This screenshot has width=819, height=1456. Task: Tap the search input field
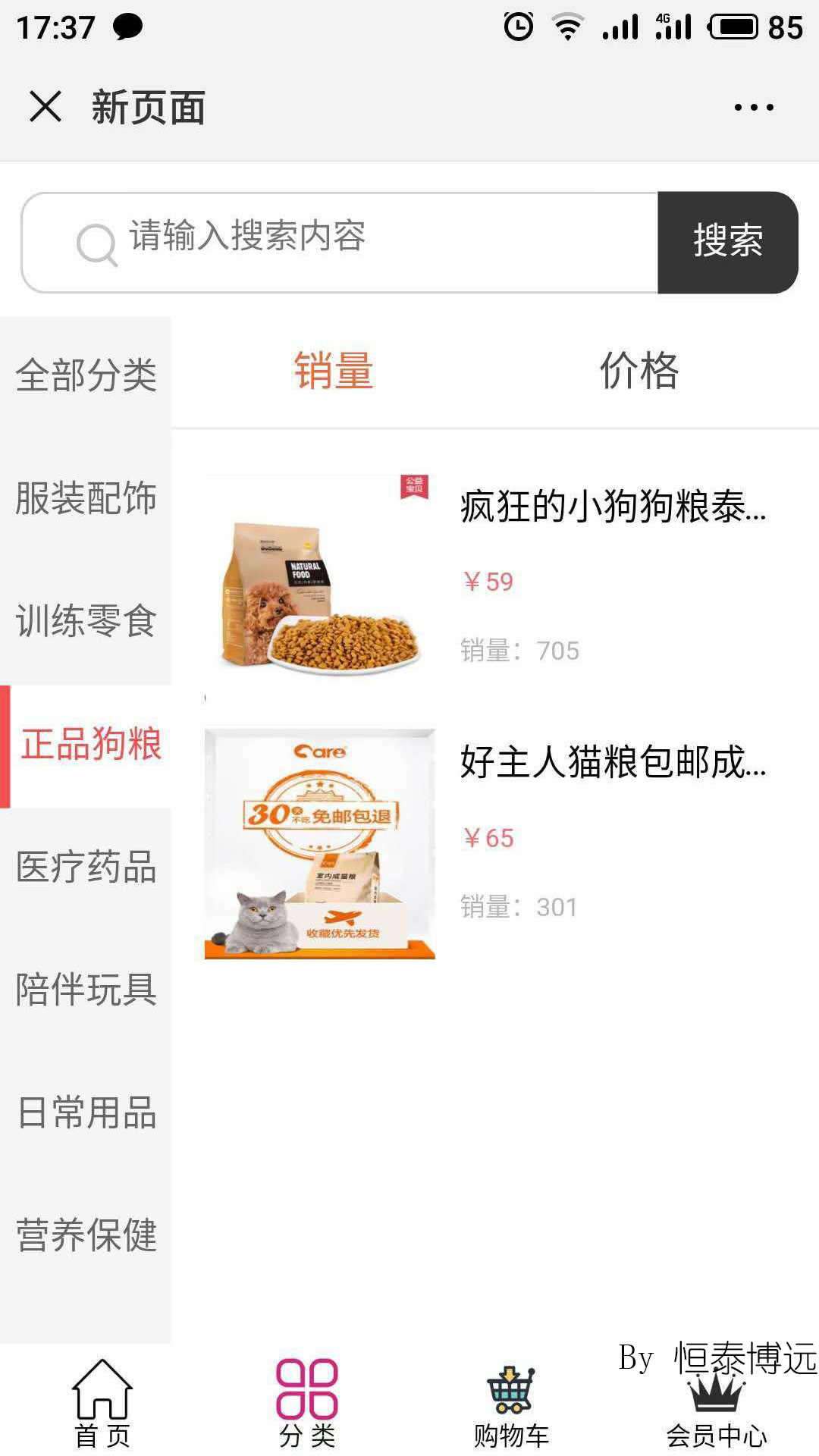341,243
